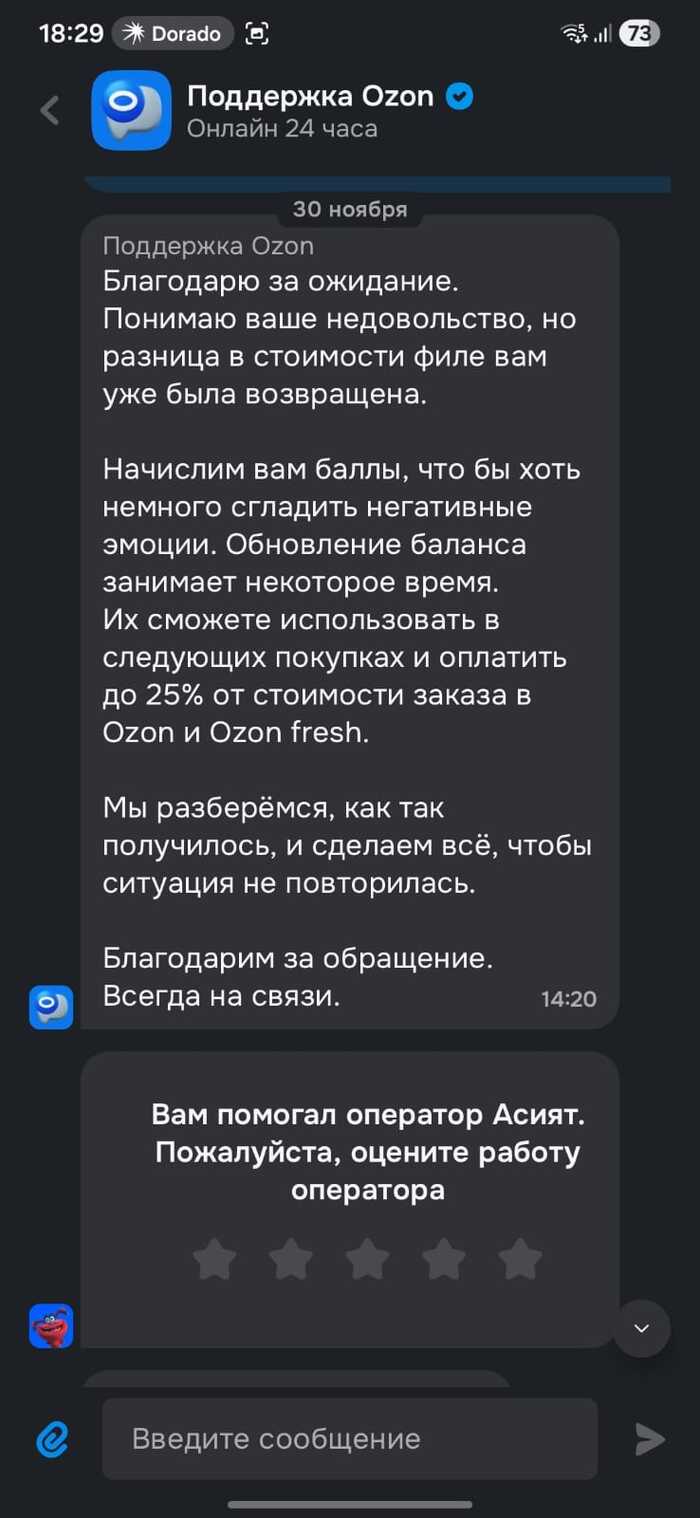Image resolution: width=700 pixels, height=1518 pixels.
Task: Rate the operator Асият five stars
Action: coord(520,1259)
